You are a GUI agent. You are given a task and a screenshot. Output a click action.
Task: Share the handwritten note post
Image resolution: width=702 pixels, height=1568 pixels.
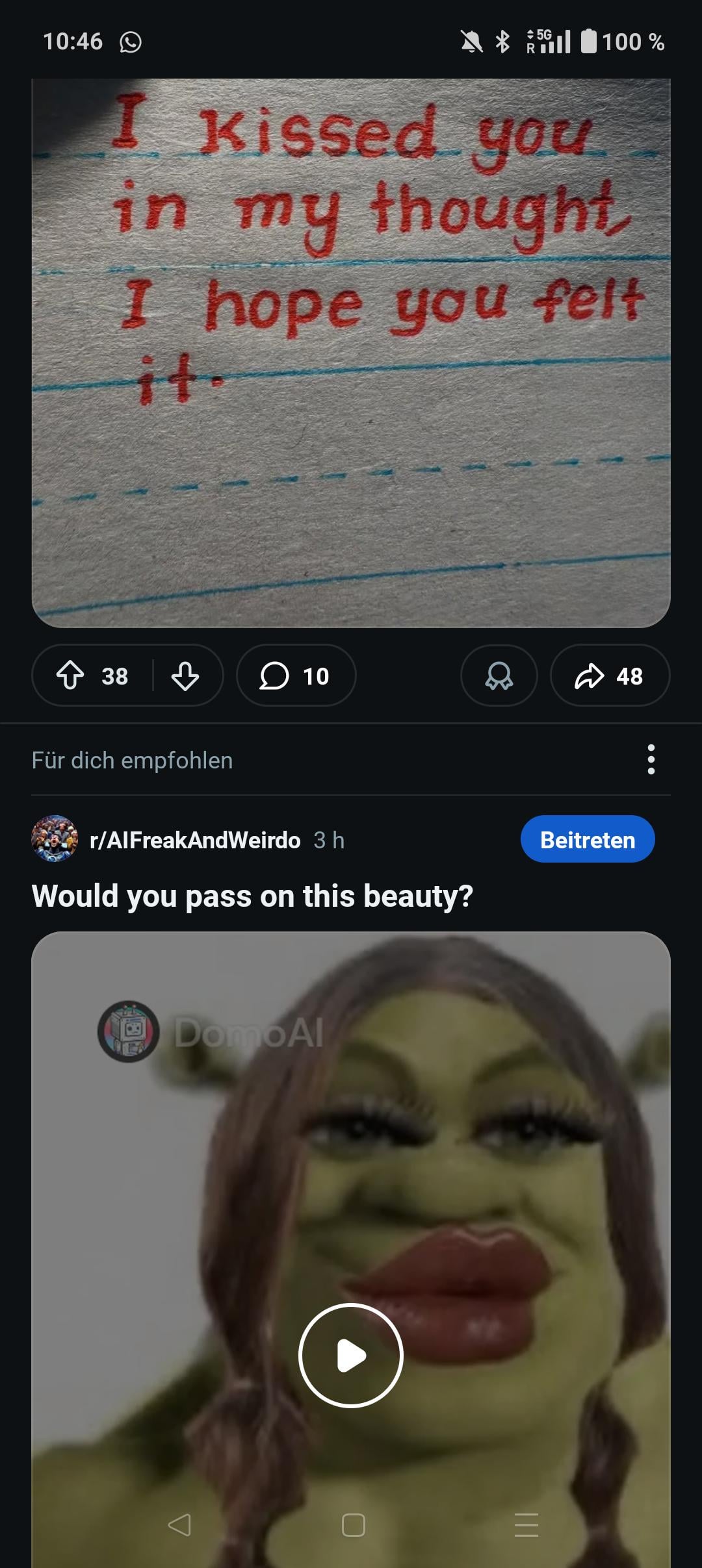609,676
